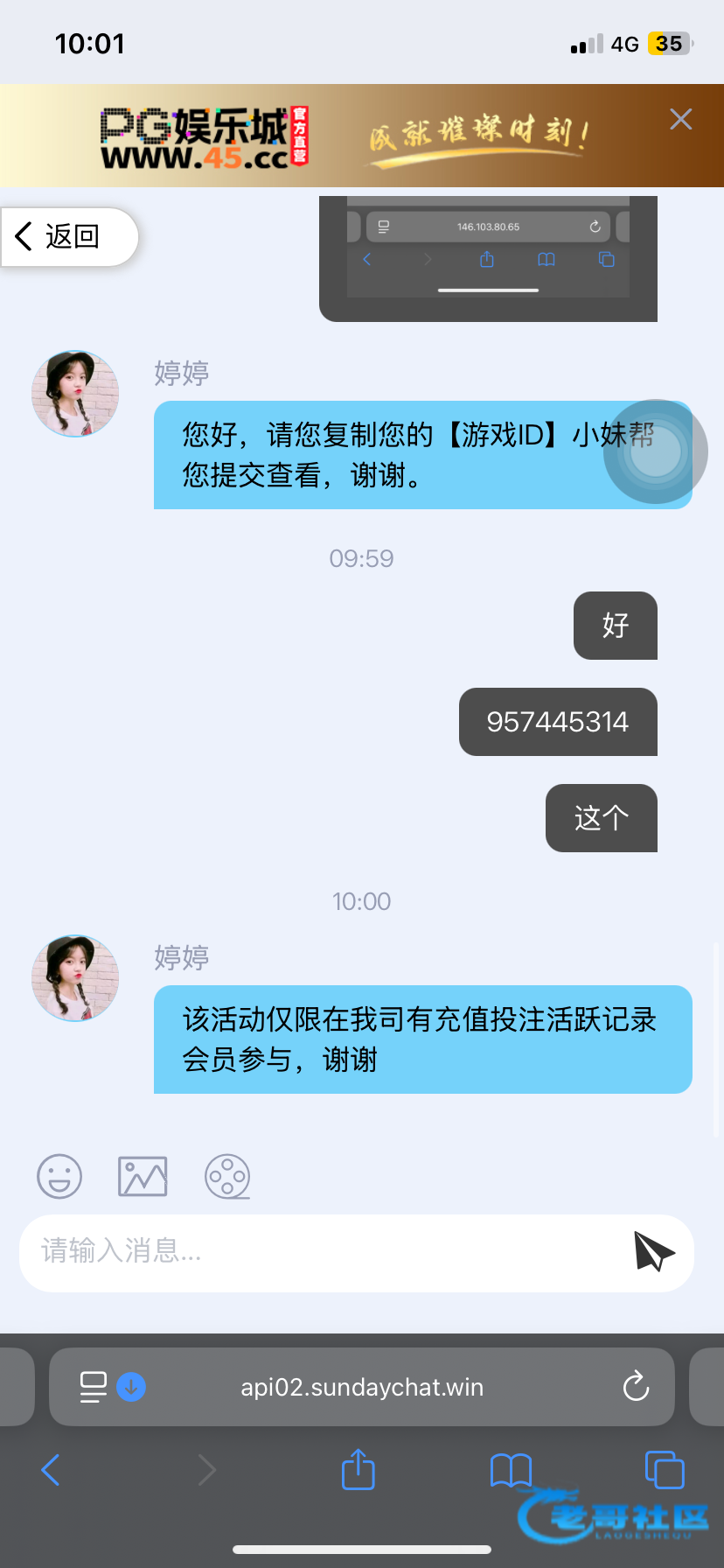The height and width of the screenshot is (1568, 724).
Task: Attach an image to the chat
Action: (143, 1177)
